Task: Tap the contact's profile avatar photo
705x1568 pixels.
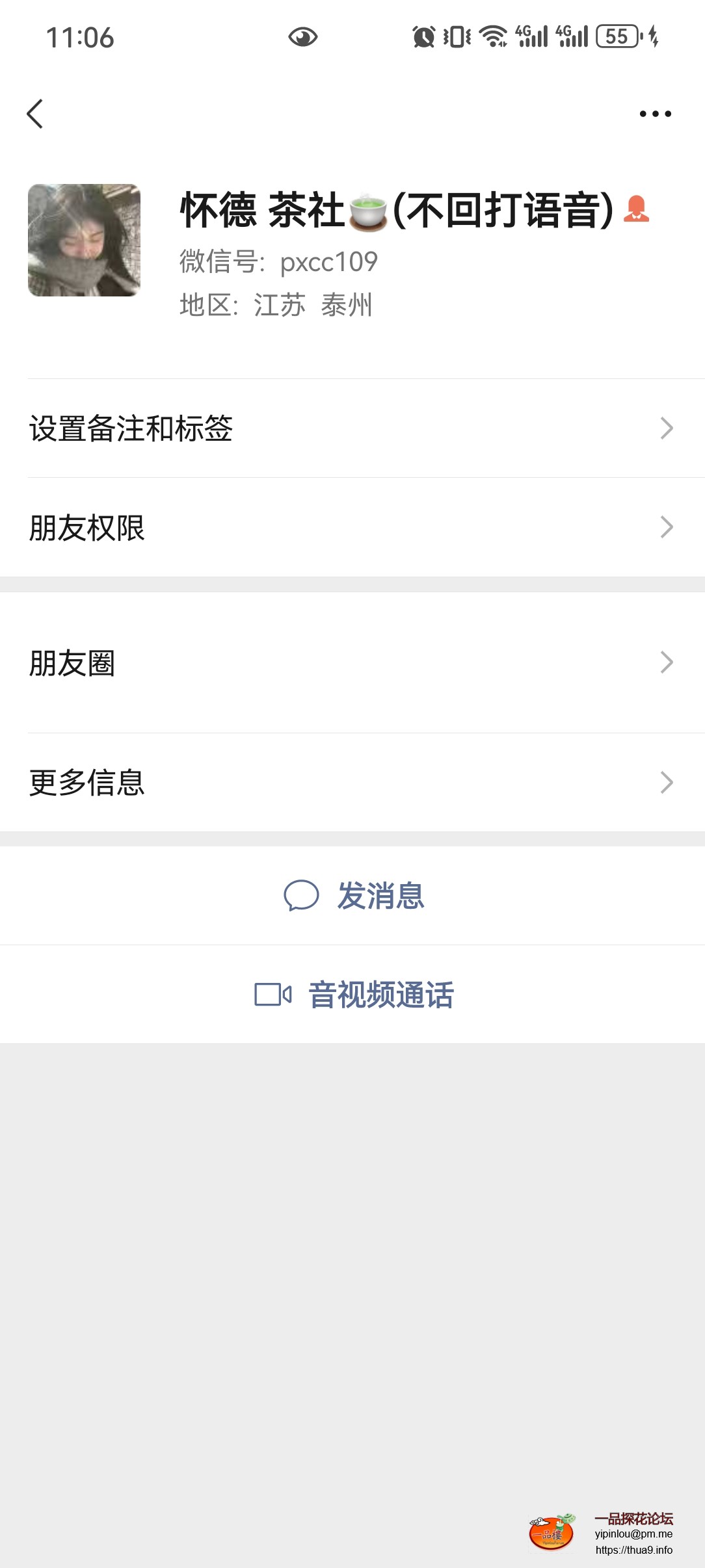Action: click(x=85, y=239)
